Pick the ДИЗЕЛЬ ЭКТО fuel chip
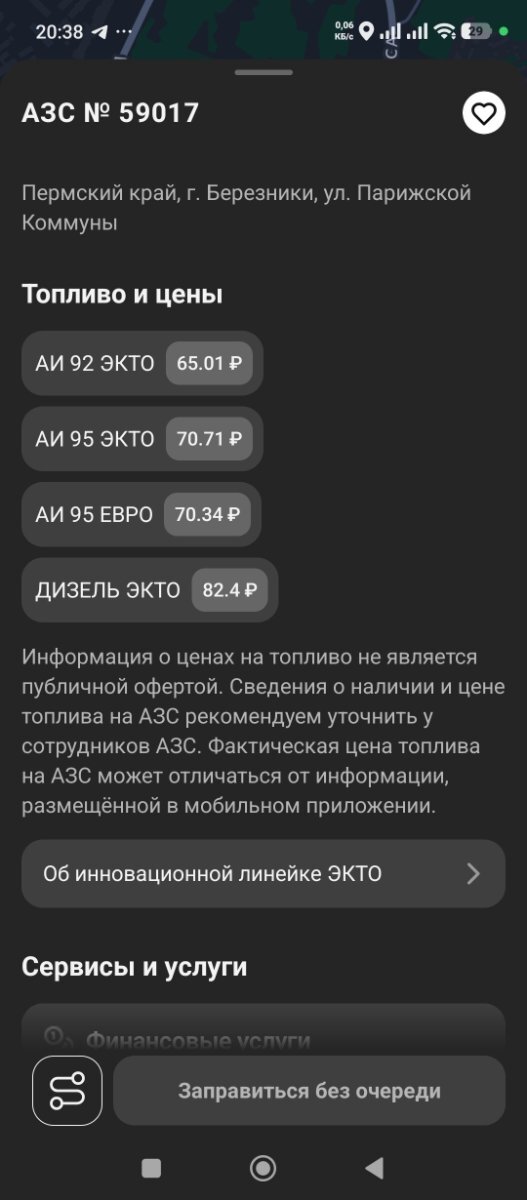The width and height of the screenshot is (527, 1200). (150, 590)
